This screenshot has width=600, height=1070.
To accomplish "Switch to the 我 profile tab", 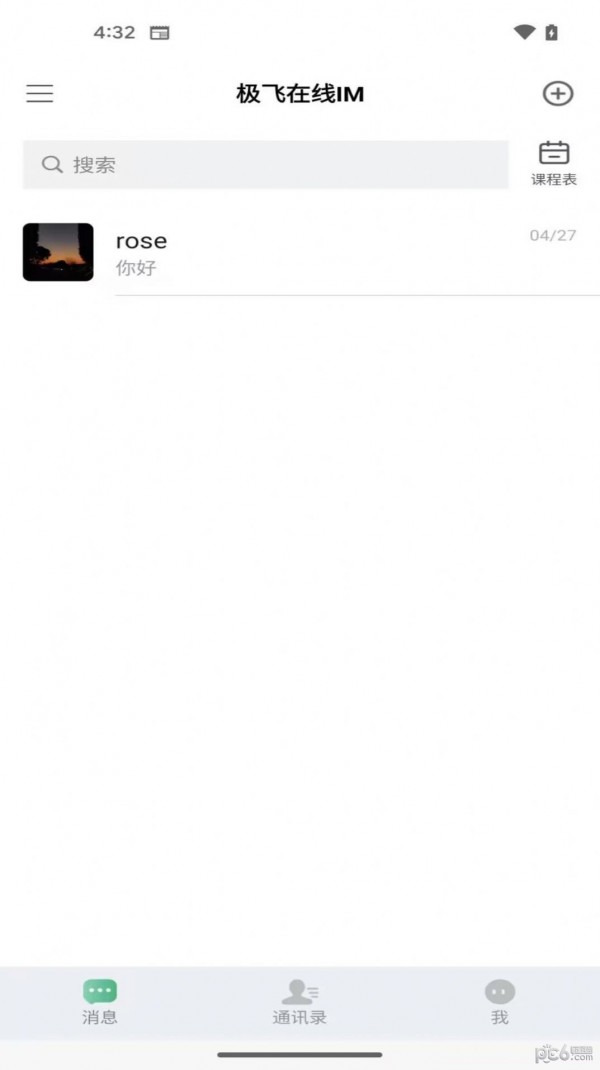I will [x=499, y=1002].
